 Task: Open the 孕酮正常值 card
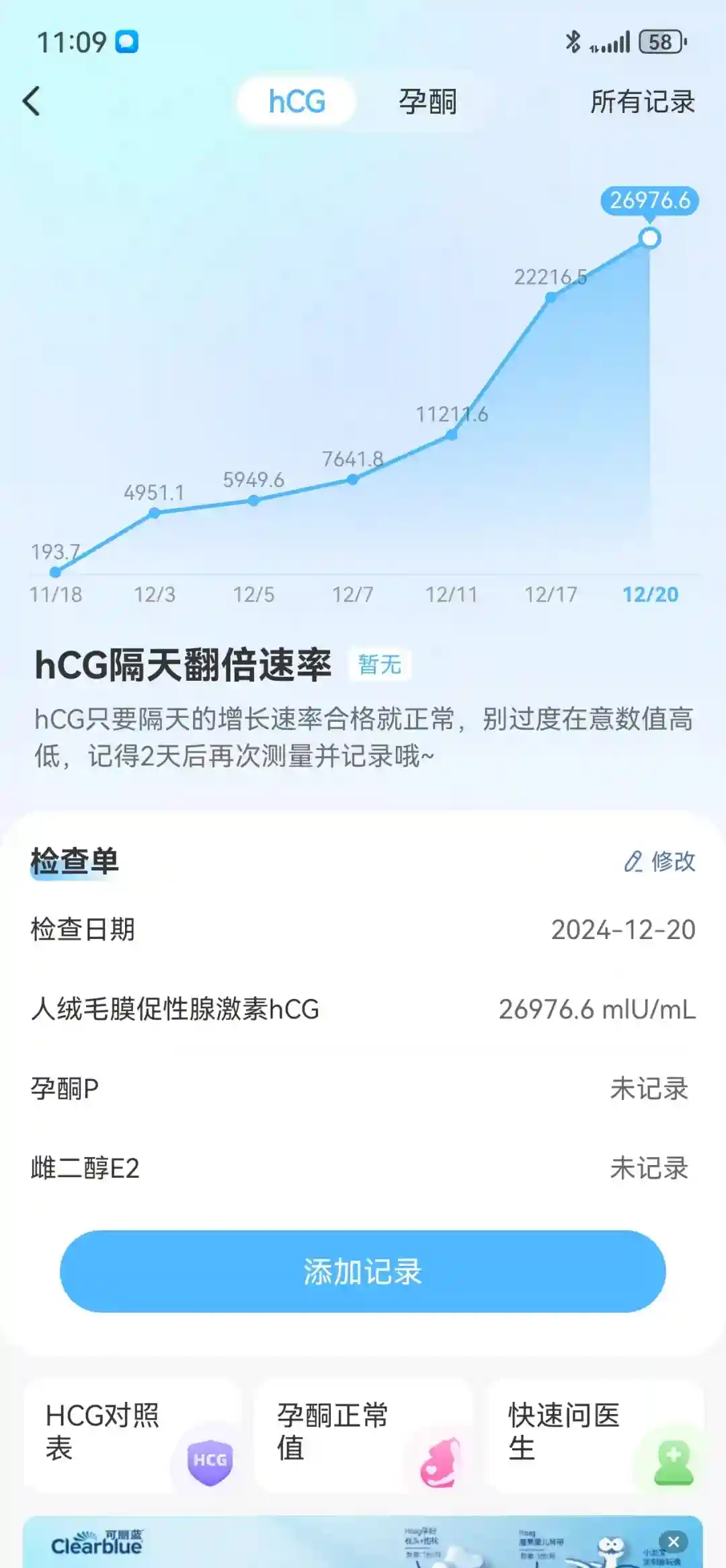pyautogui.click(x=364, y=1435)
